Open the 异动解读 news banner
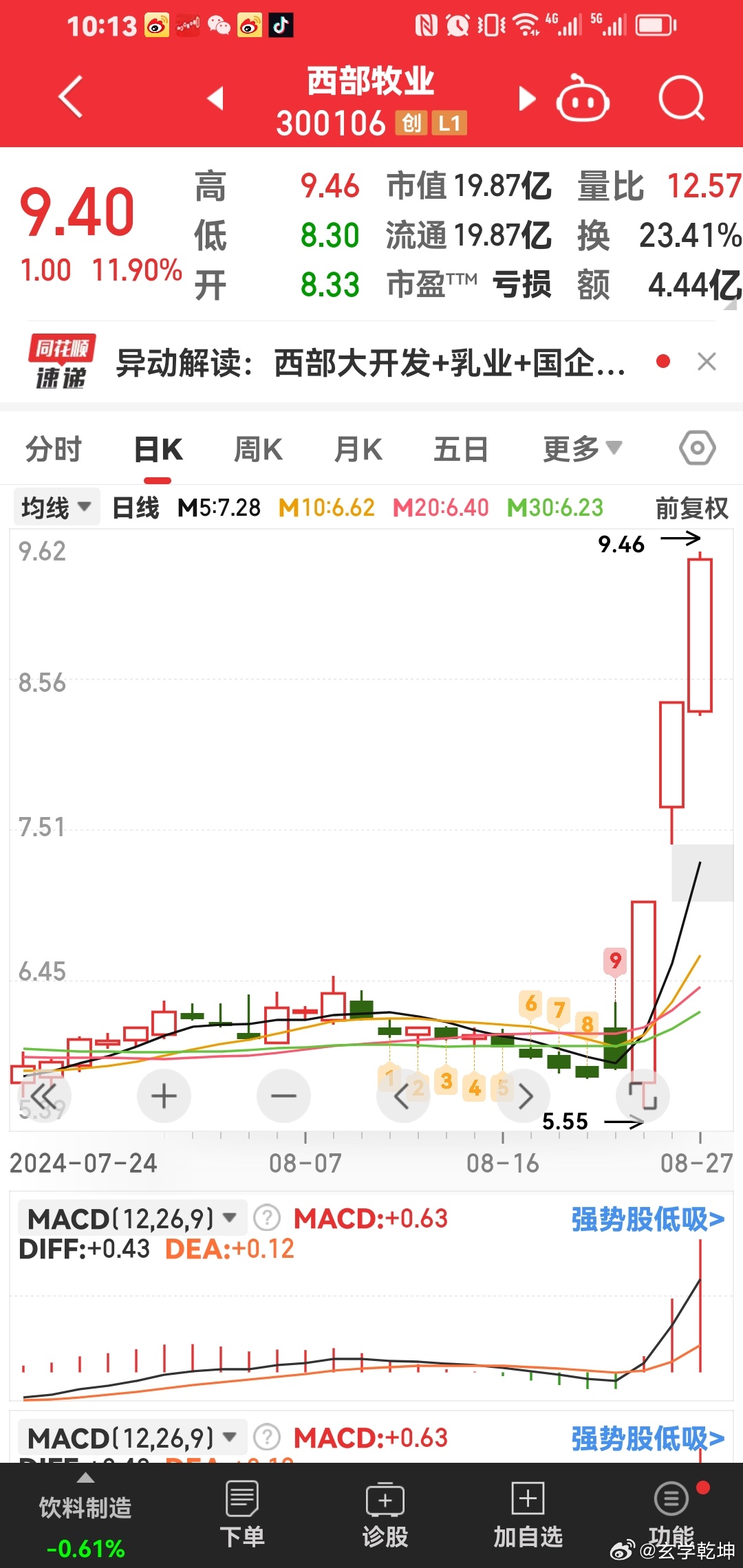 [x=371, y=362]
